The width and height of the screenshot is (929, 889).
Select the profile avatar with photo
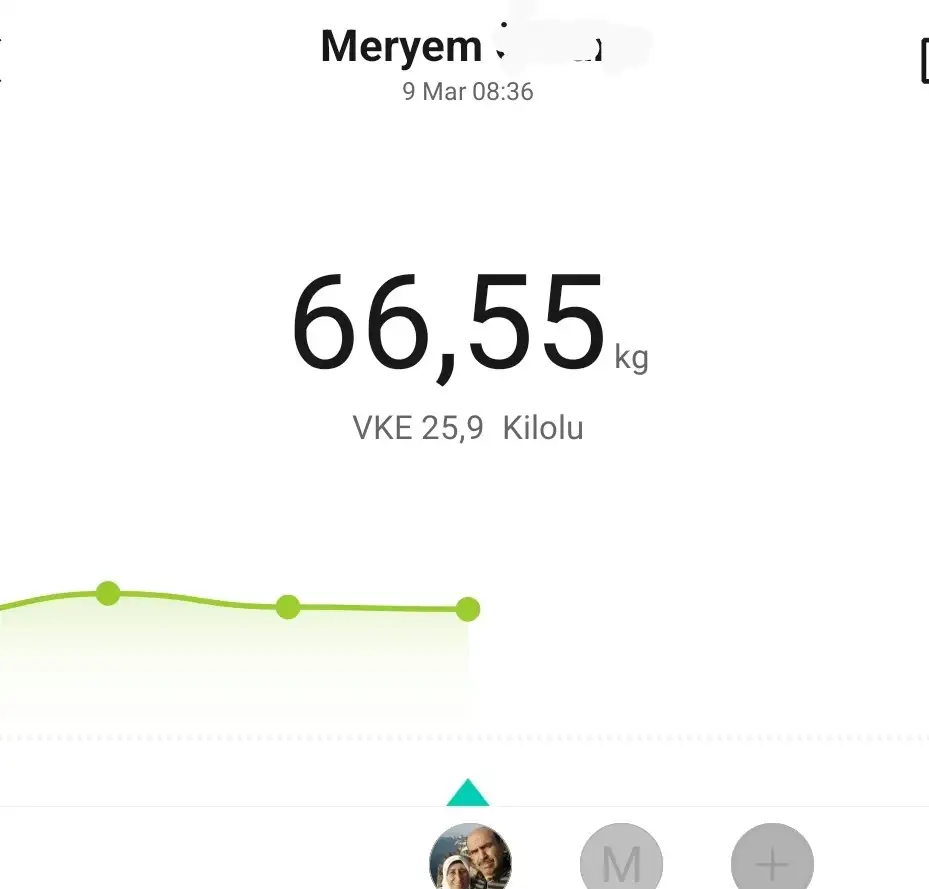(470, 860)
